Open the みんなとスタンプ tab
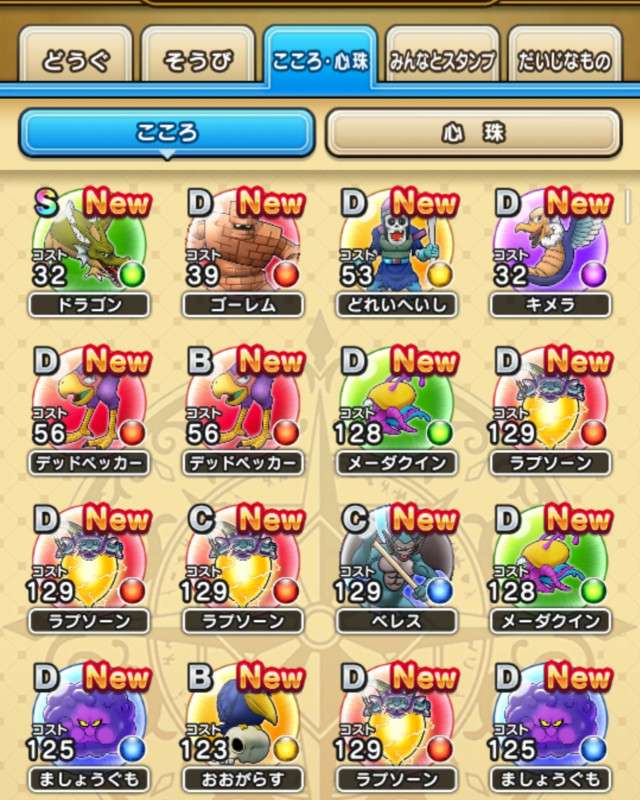 point(441,61)
